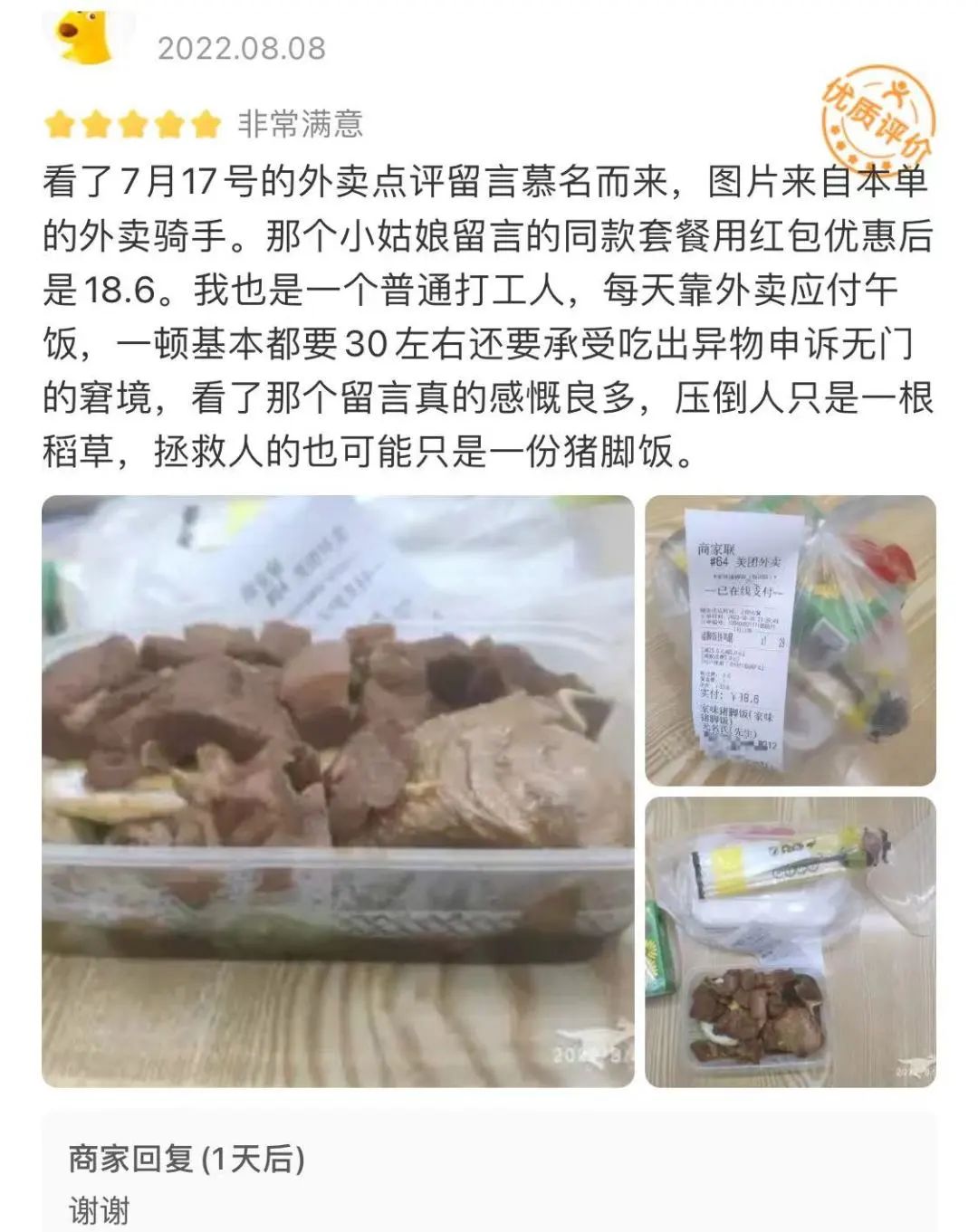View the receipt photo showing ¥18.6
978x1232 pixels.
coord(790,640)
